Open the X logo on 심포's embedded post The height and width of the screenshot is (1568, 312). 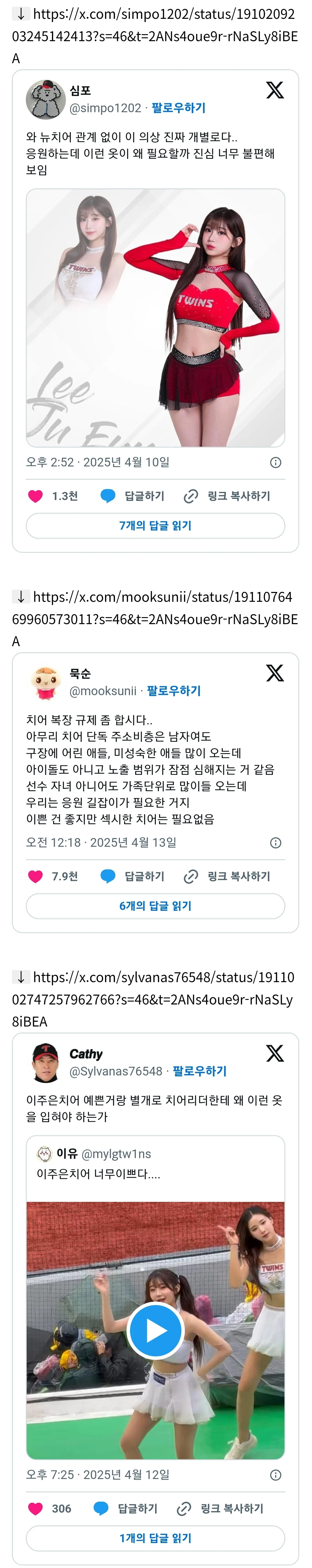(x=275, y=91)
